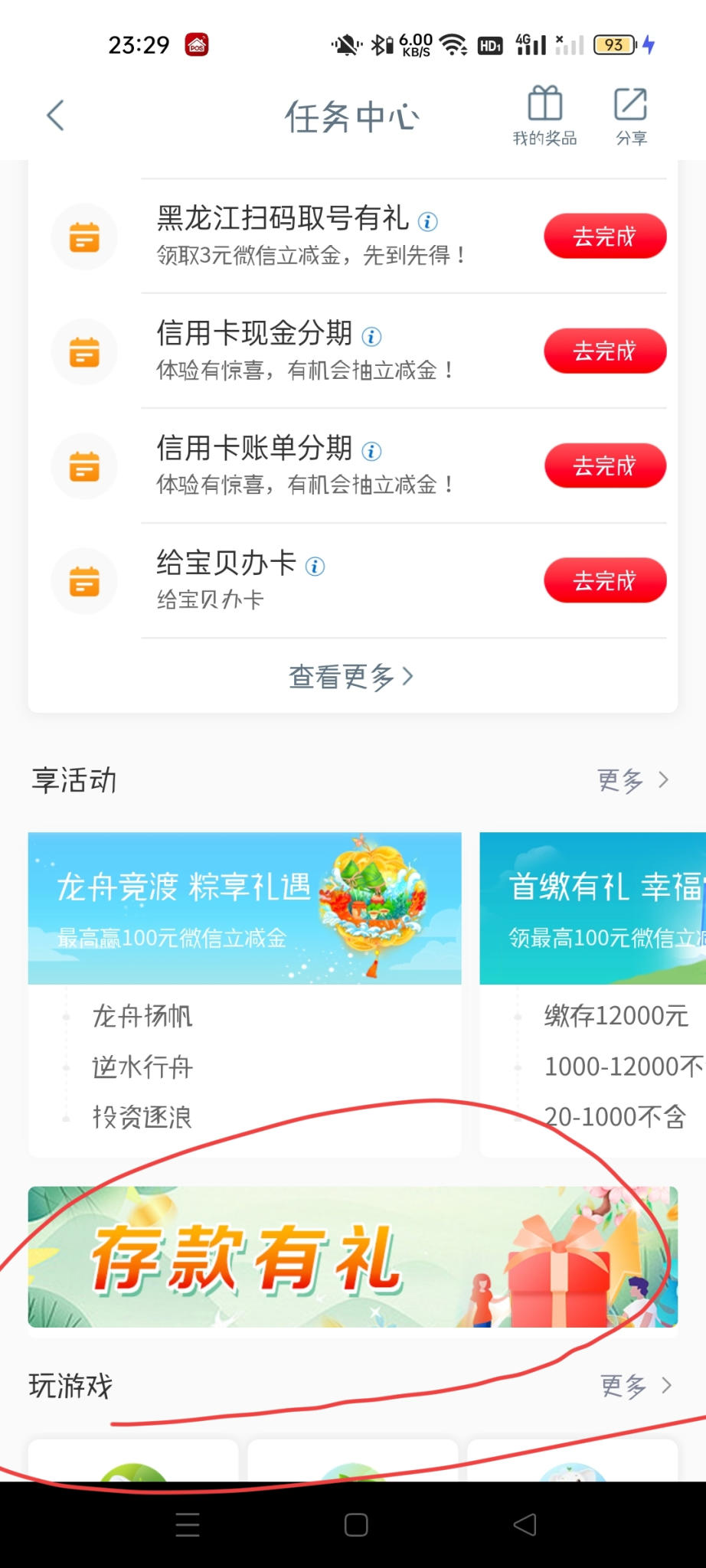Image resolution: width=706 pixels, height=1568 pixels.
Task: Go back from 任务中心
Action: click(55, 116)
